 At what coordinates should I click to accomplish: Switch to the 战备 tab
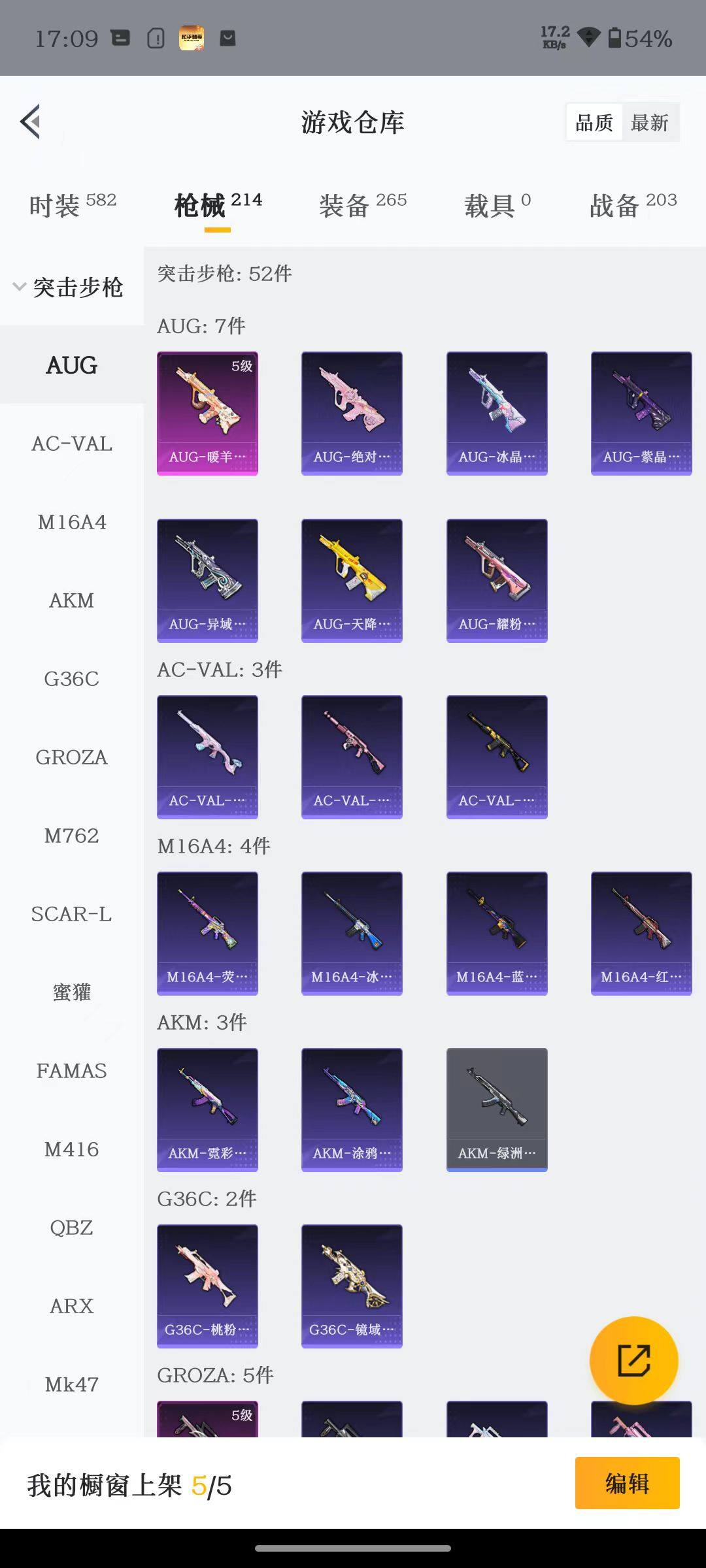click(633, 205)
